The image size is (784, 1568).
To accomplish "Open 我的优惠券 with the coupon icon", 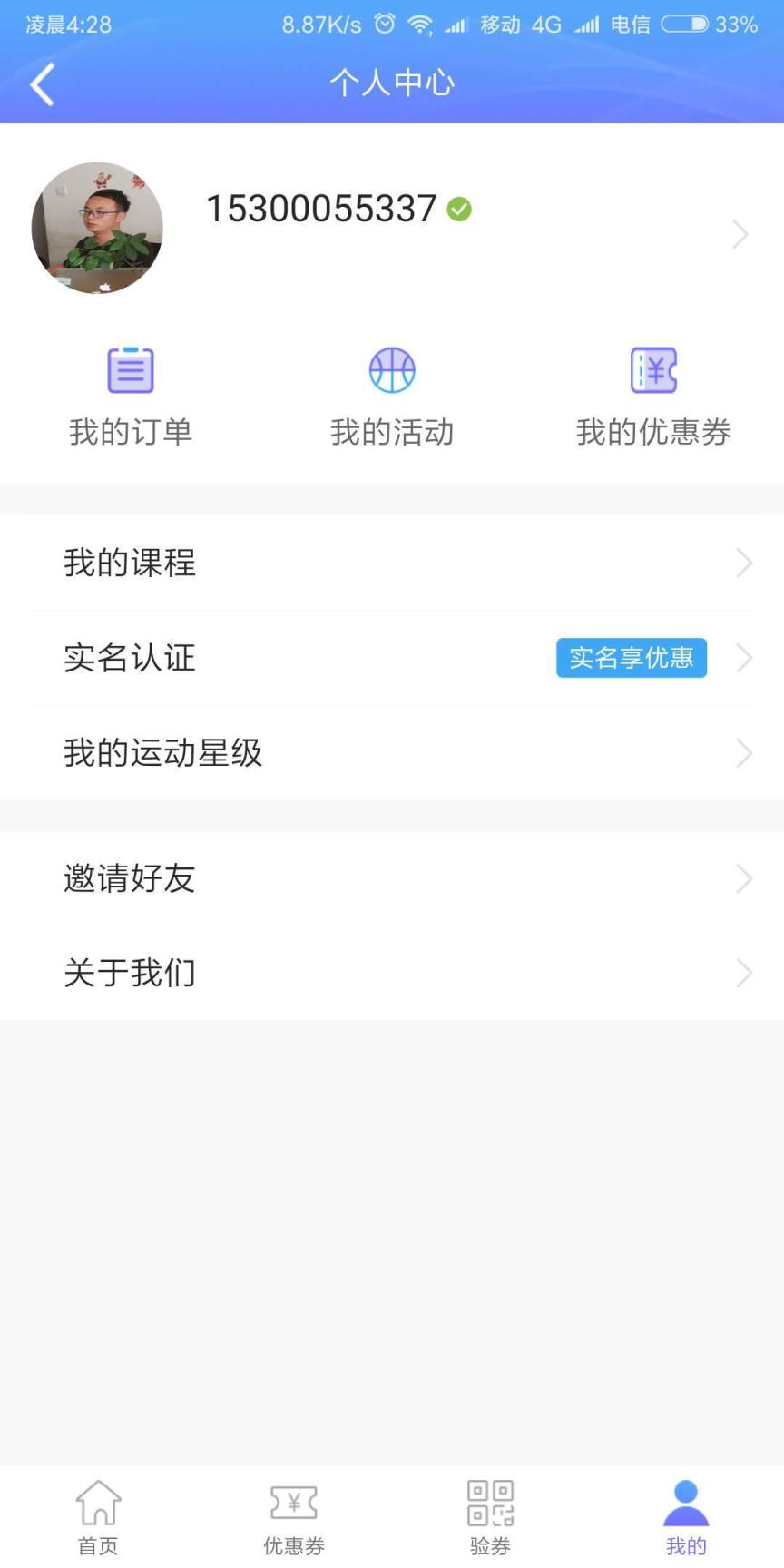I will [x=654, y=369].
